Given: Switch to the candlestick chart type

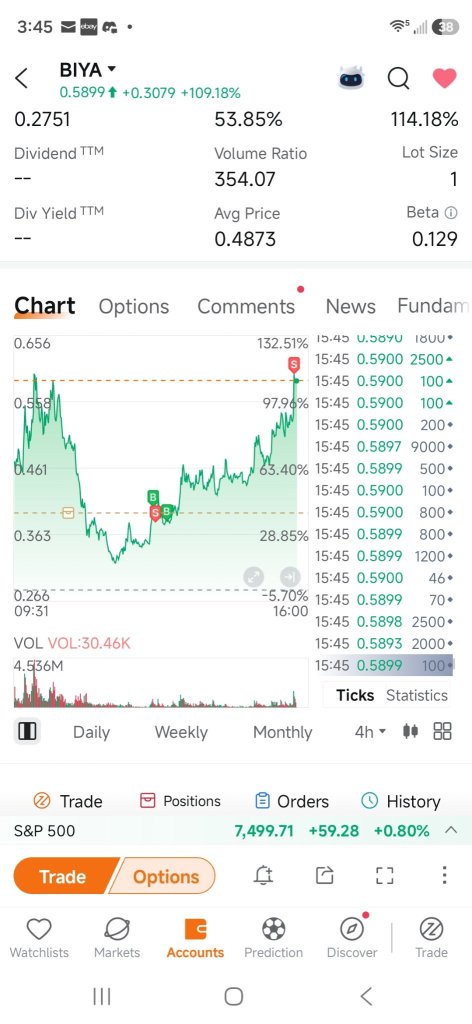Looking at the screenshot, I should click(410, 731).
